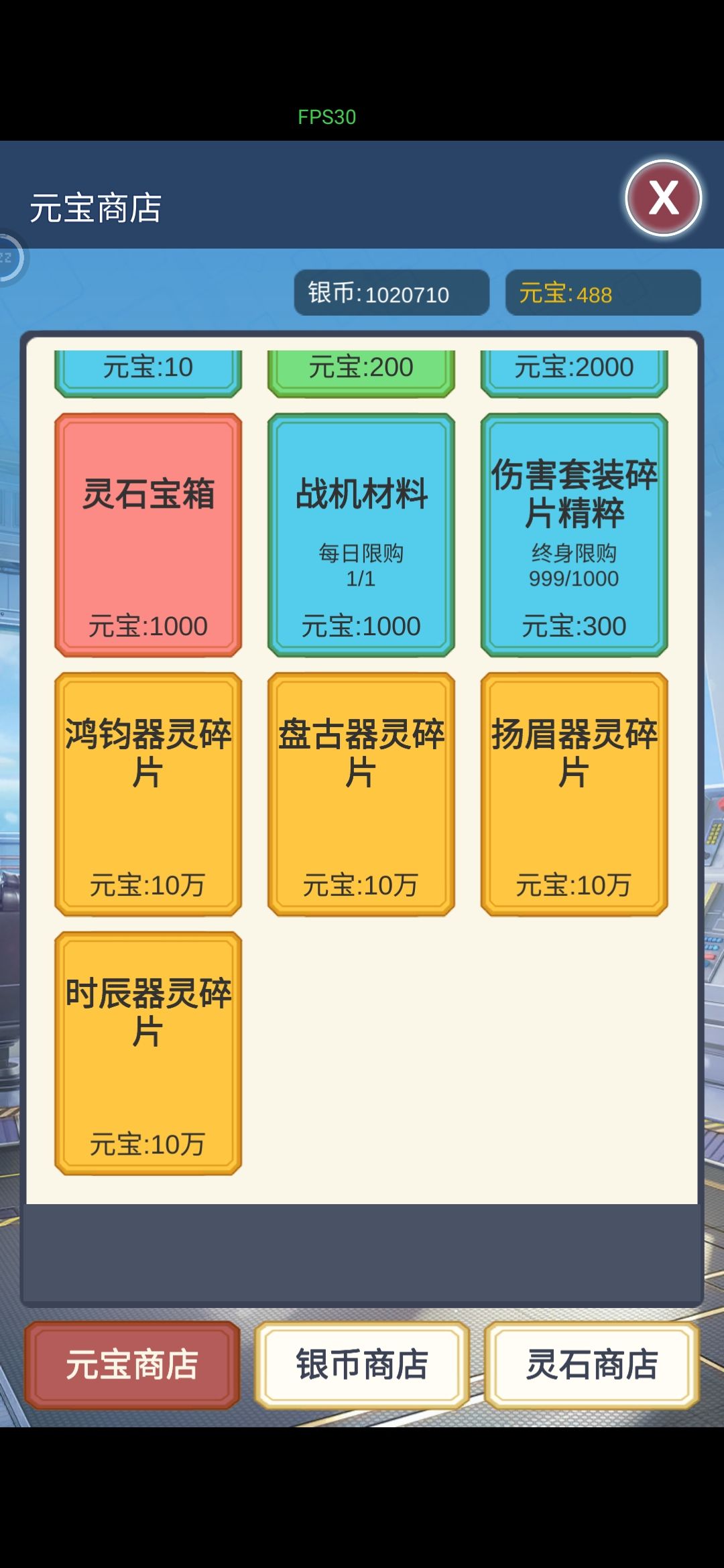The height and width of the screenshot is (1568, 724).
Task: Open the 盘古器灵碎片 card
Action: pos(361,794)
